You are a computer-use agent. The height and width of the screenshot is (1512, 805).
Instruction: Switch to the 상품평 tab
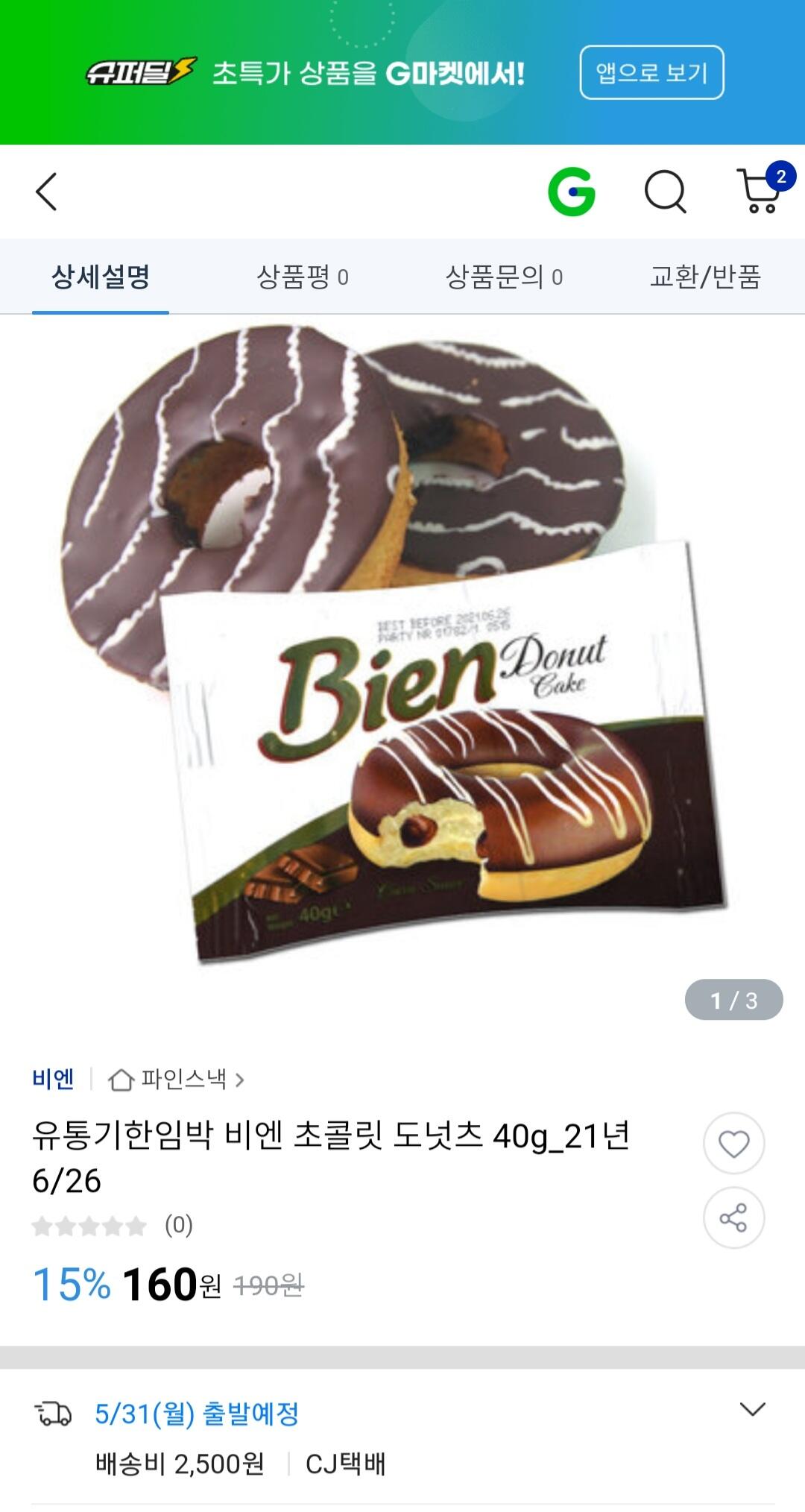pos(302,277)
